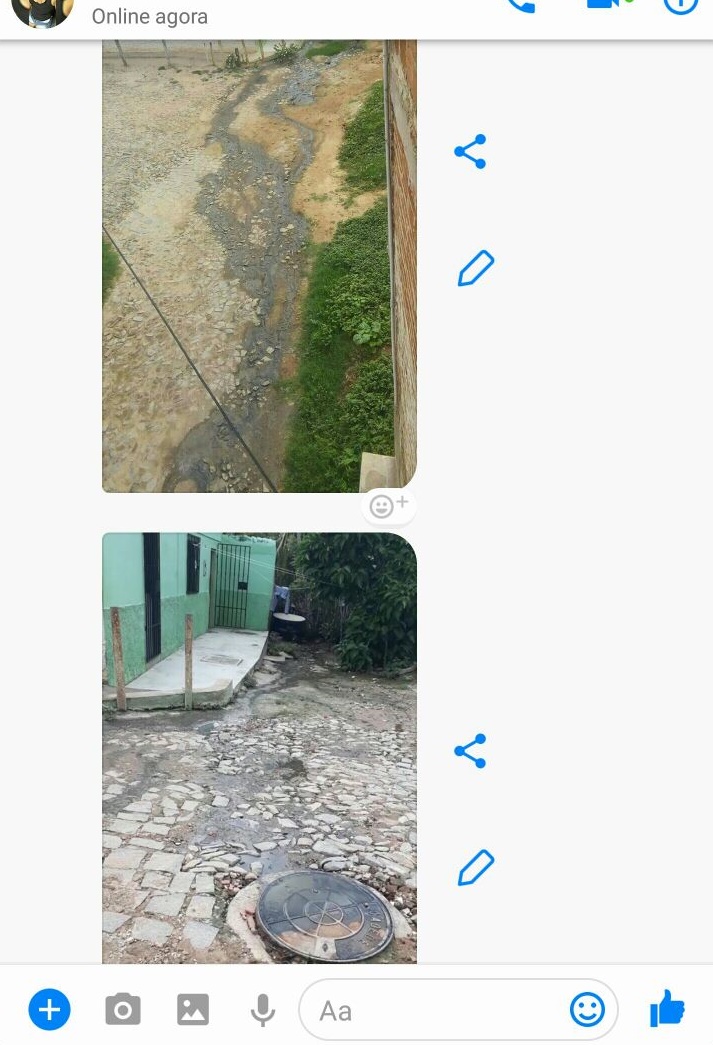Share the dirt road photo

click(470, 152)
